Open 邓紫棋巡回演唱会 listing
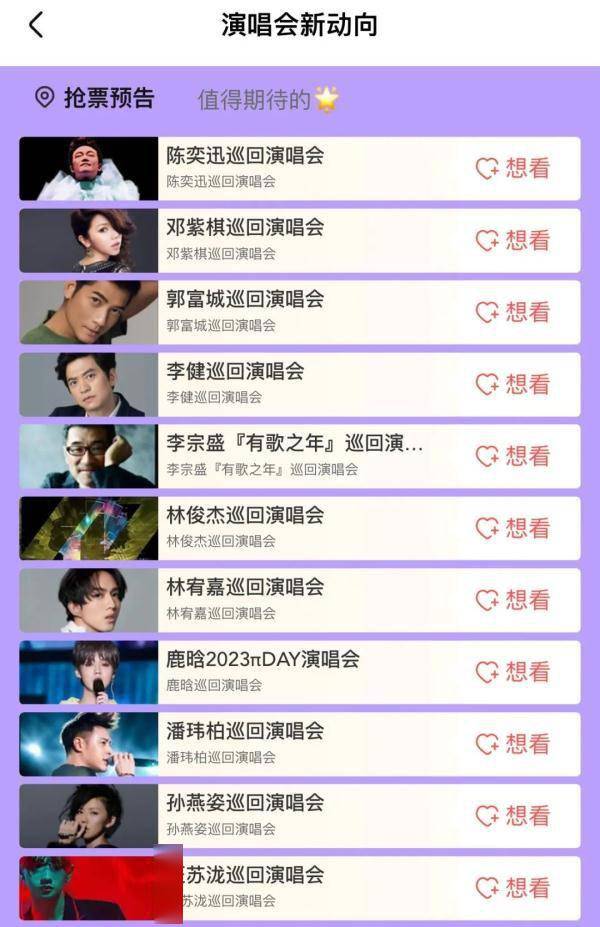 tap(245, 228)
